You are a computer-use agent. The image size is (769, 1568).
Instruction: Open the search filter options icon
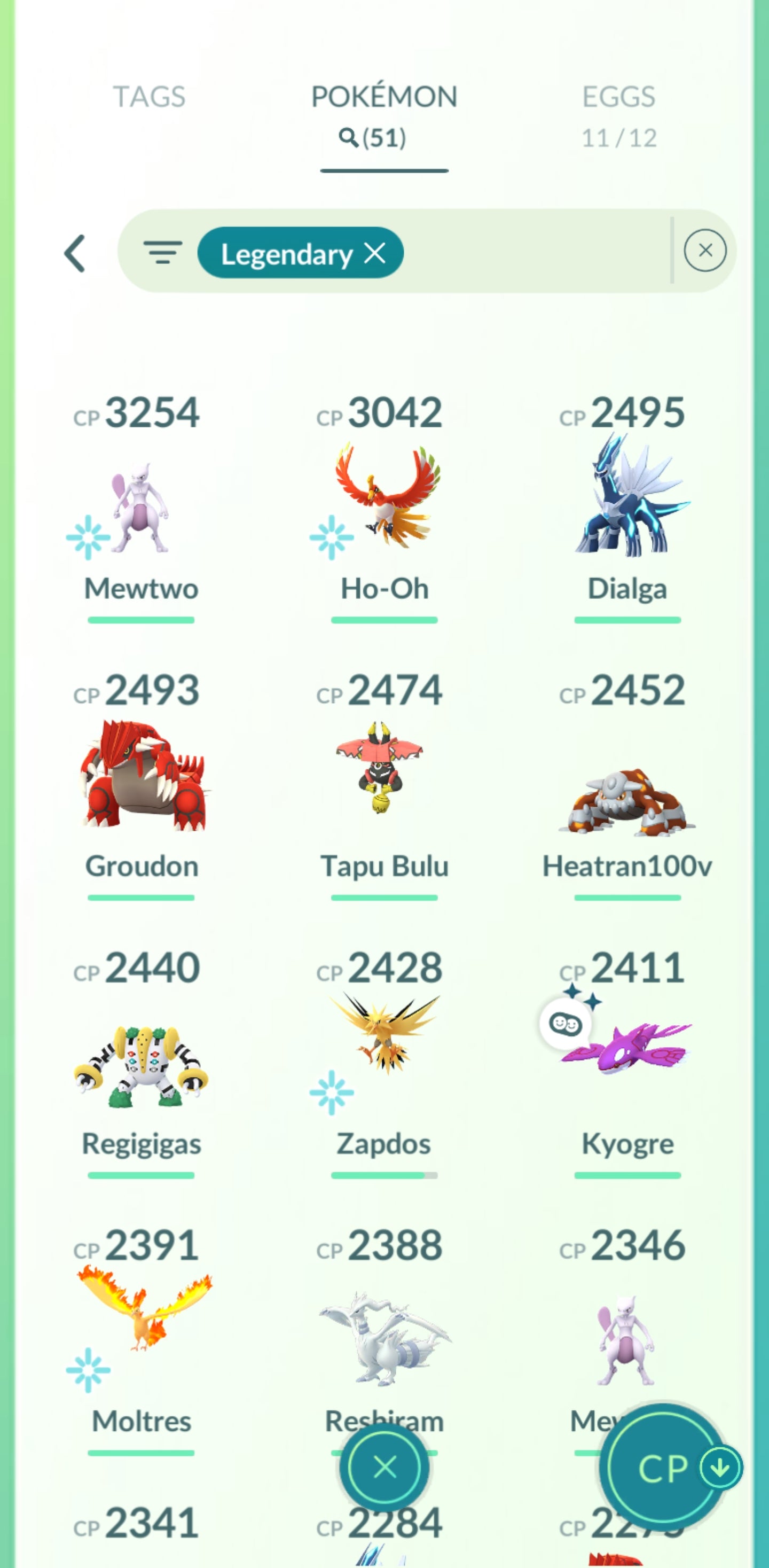click(x=162, y=252)
